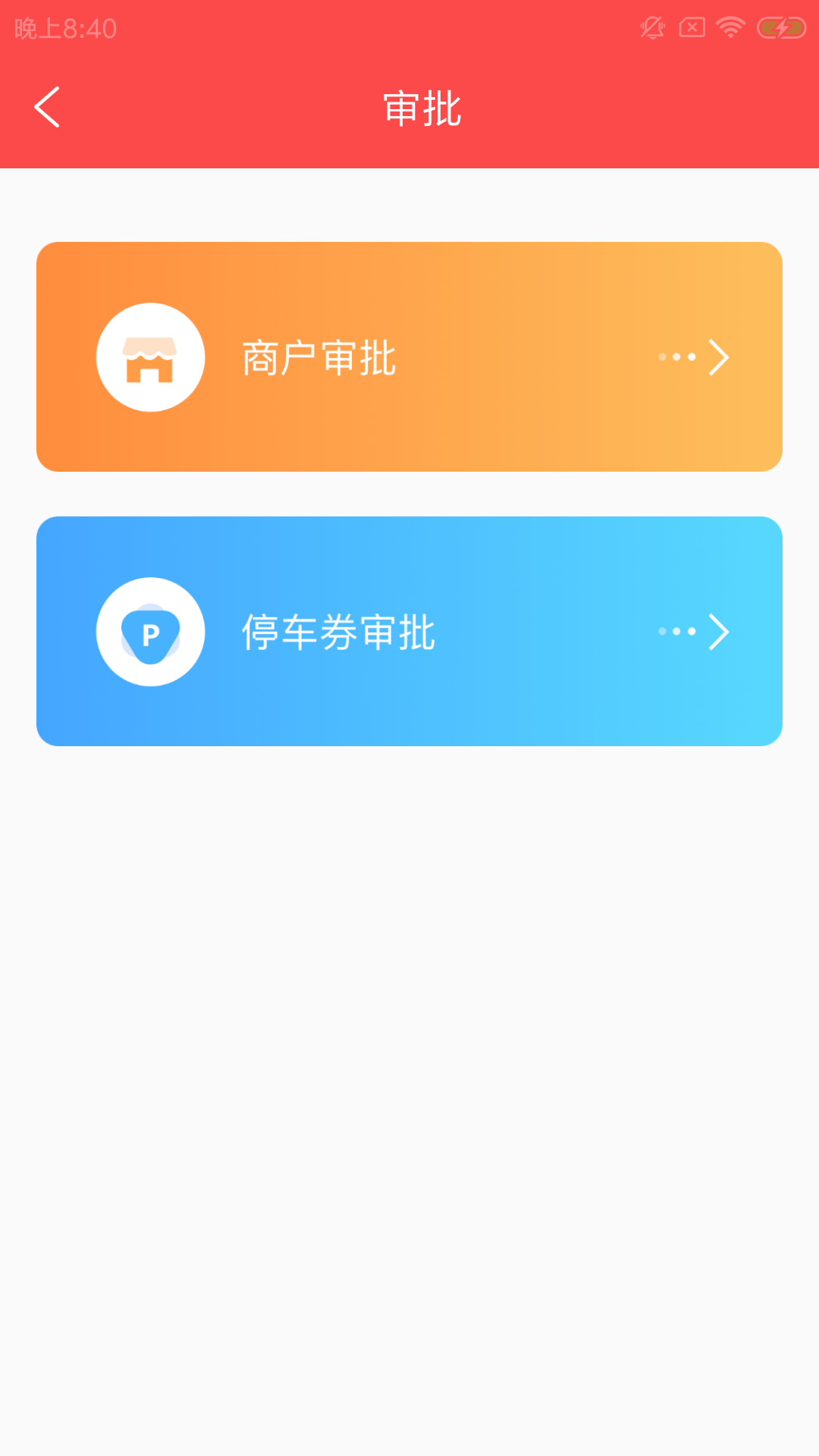Open the 商户审批 card
Screen dimensions: 819x1456
[409, 356]
